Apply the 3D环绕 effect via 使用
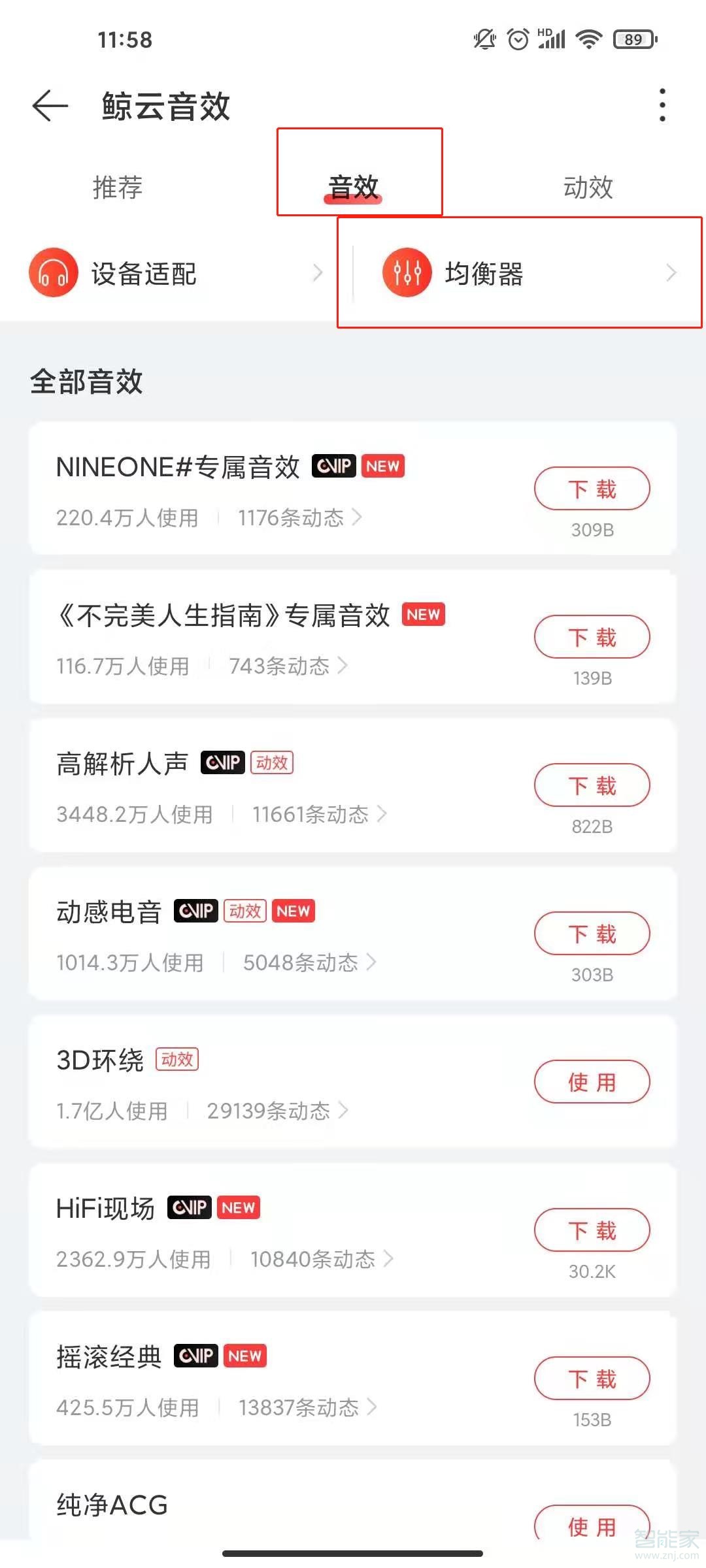The height and width of the screenshot is (1568, 706). pos(592,1082)
